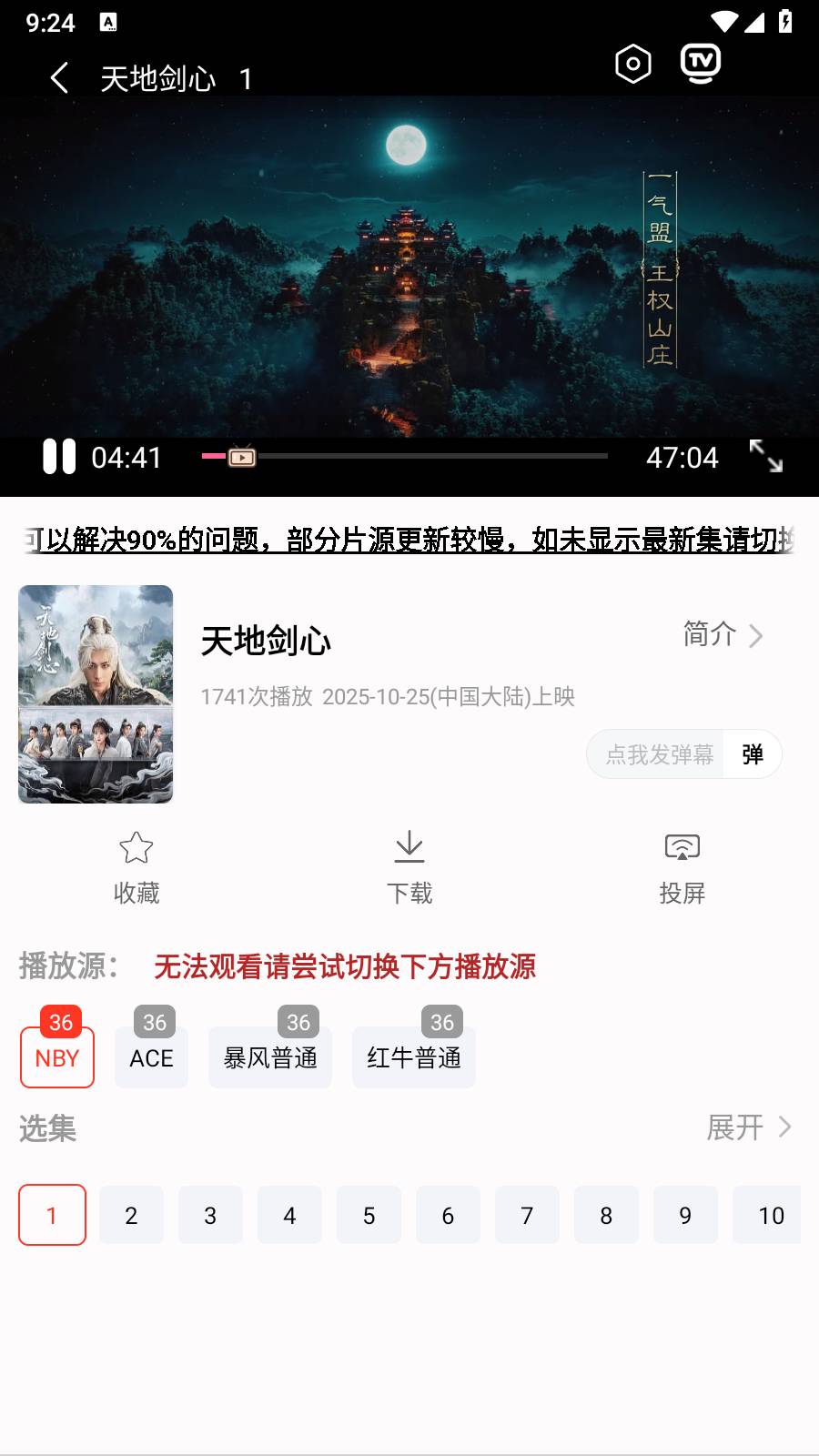The height and width of the screenshot is (1456, 819).
Task: Select the NBY source tab
Action: click(x=57, y=1057)
